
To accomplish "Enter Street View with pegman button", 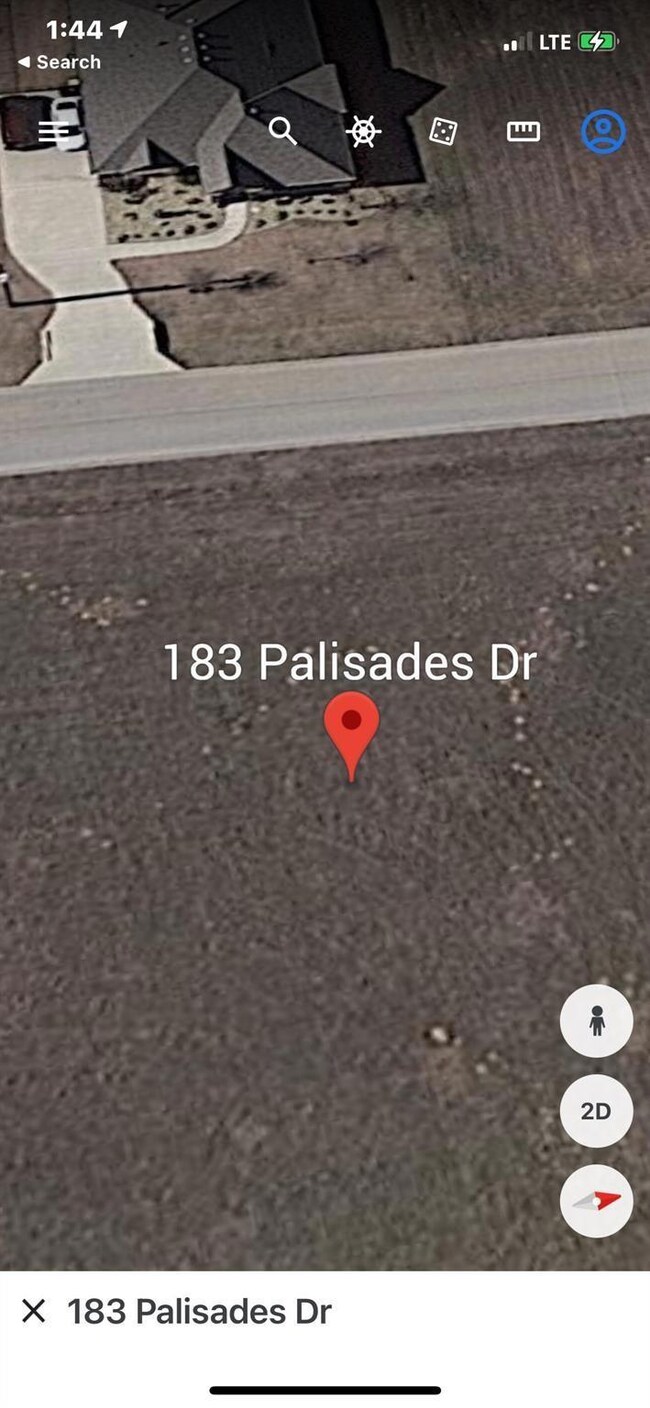I will coord(596,1021).
